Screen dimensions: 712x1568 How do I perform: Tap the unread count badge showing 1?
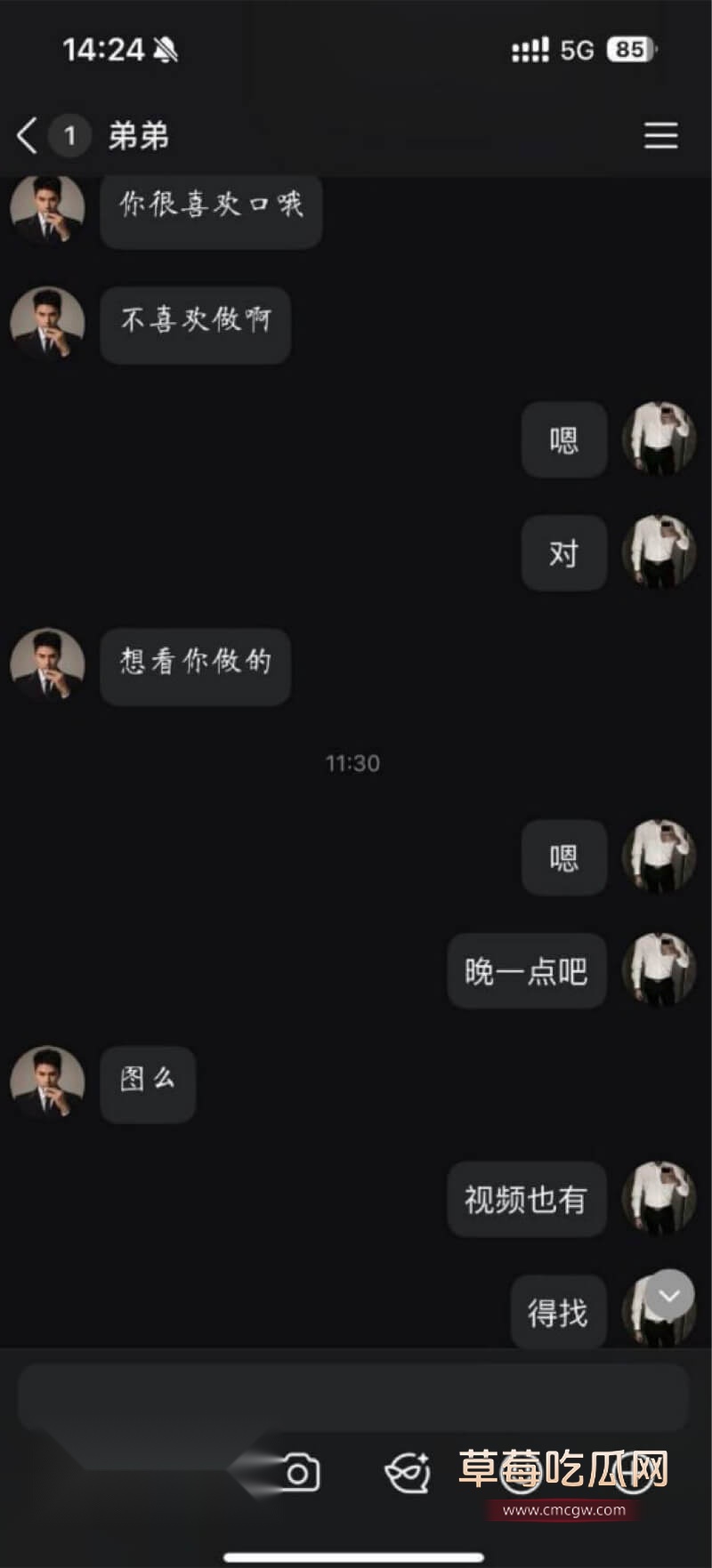69,135
